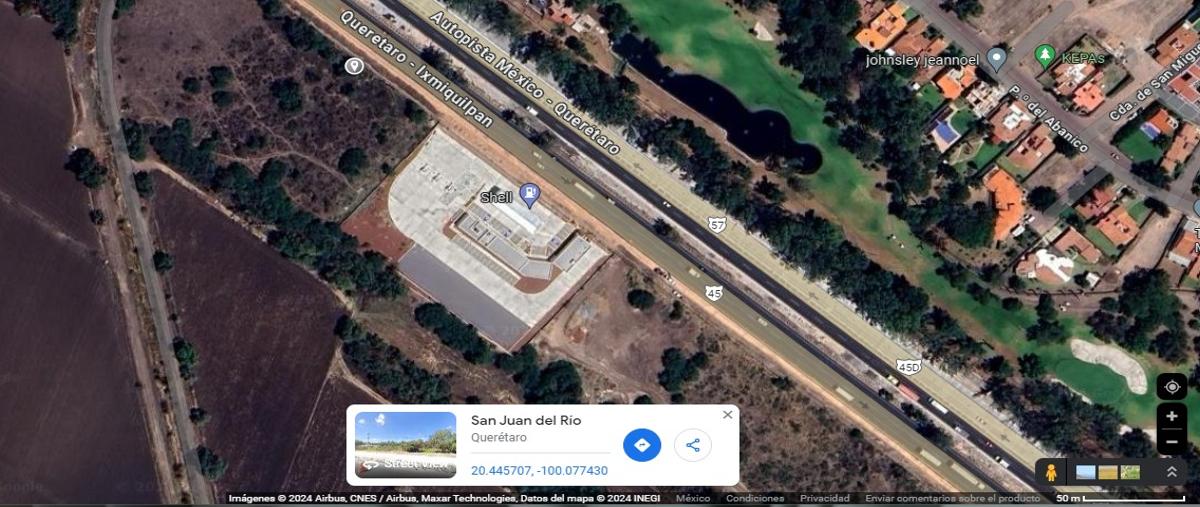Viewport: 1200px width, 507px height.
Task: Get directions to San Juan del Río
Action: click(642, 445)
